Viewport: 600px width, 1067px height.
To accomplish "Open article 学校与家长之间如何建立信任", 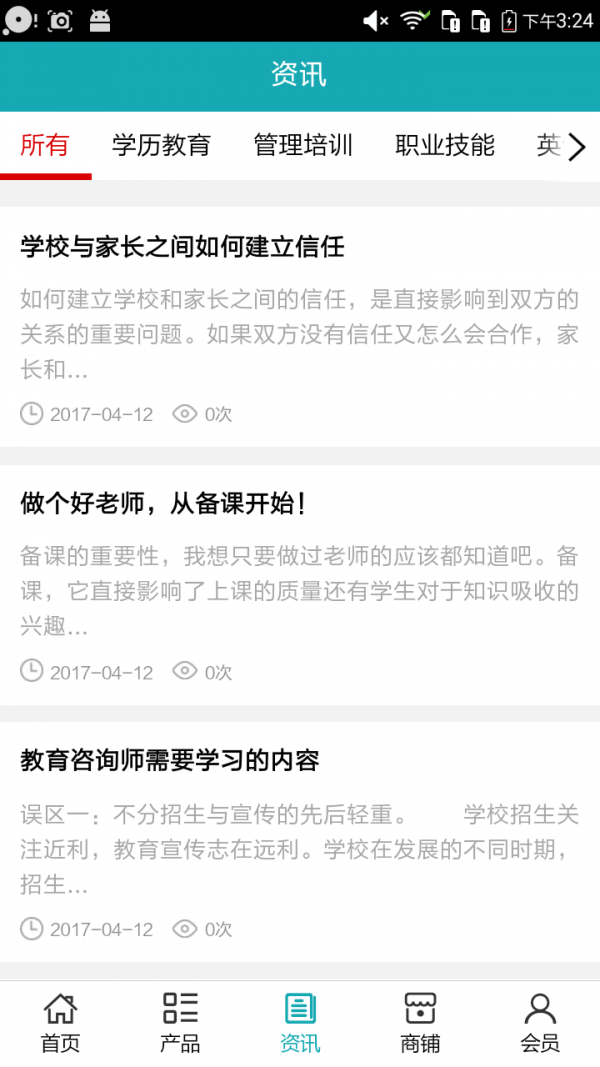I will pos(182,247).
